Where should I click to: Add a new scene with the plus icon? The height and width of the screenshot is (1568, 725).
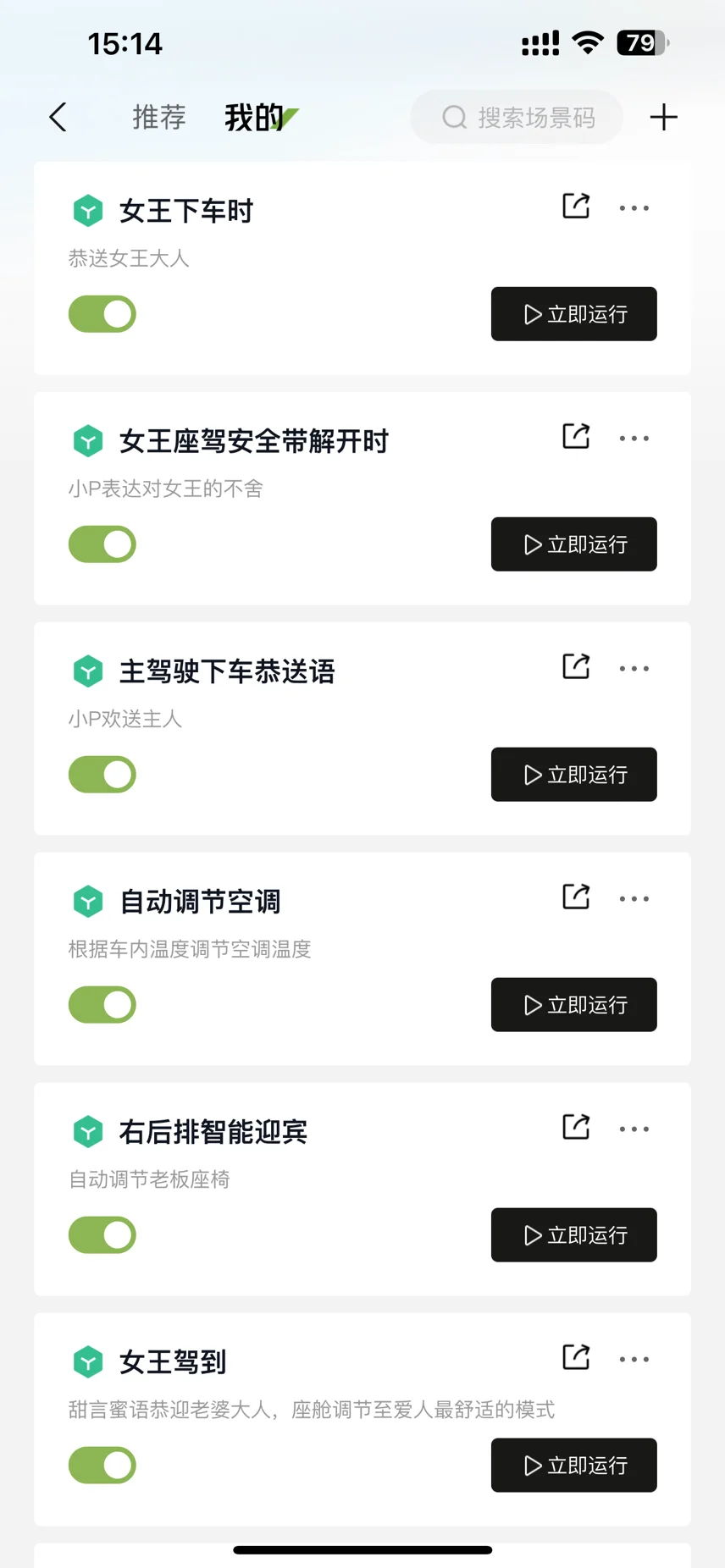(664, 118)
